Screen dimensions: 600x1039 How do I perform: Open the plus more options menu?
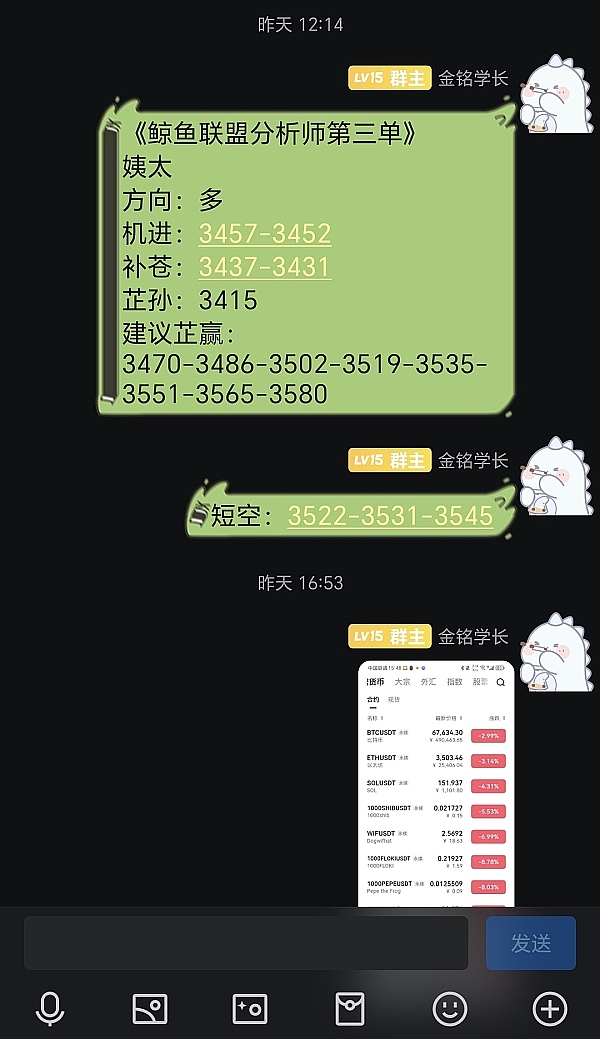click(550, 1009)
